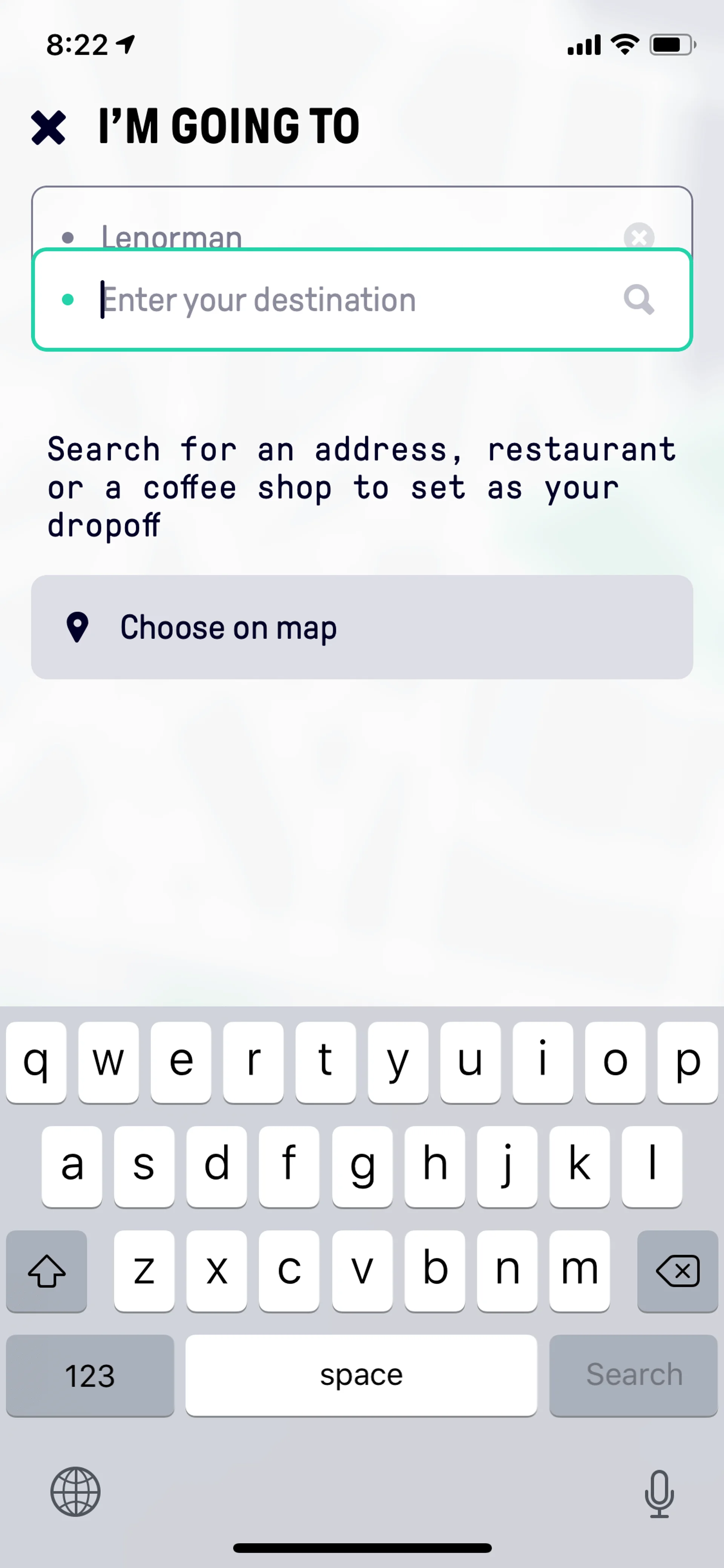
Task: Close the I'm Going To screen
Action: point(48,127)
